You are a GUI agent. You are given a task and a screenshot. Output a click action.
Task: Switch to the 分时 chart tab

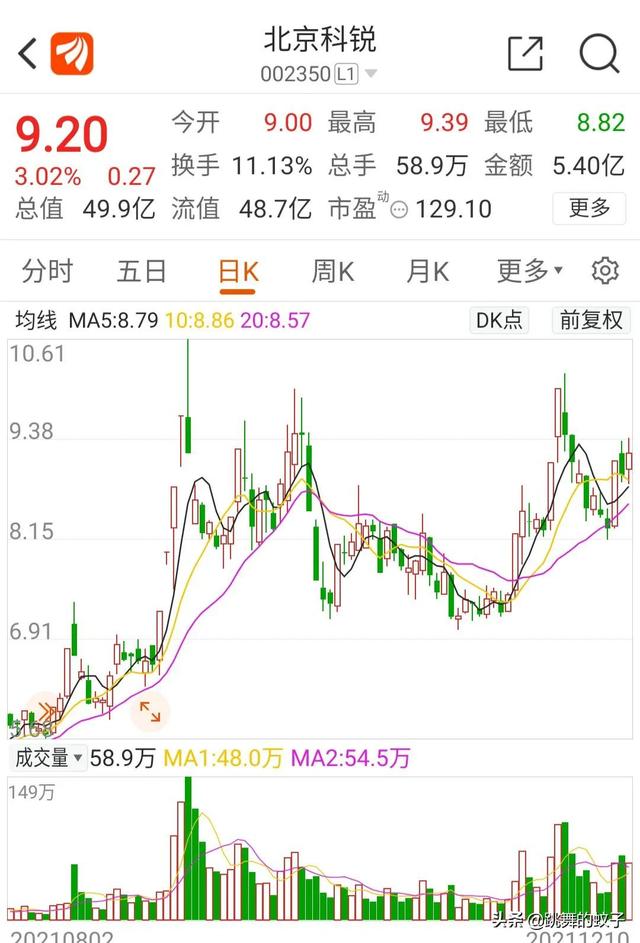click(47, 271)
